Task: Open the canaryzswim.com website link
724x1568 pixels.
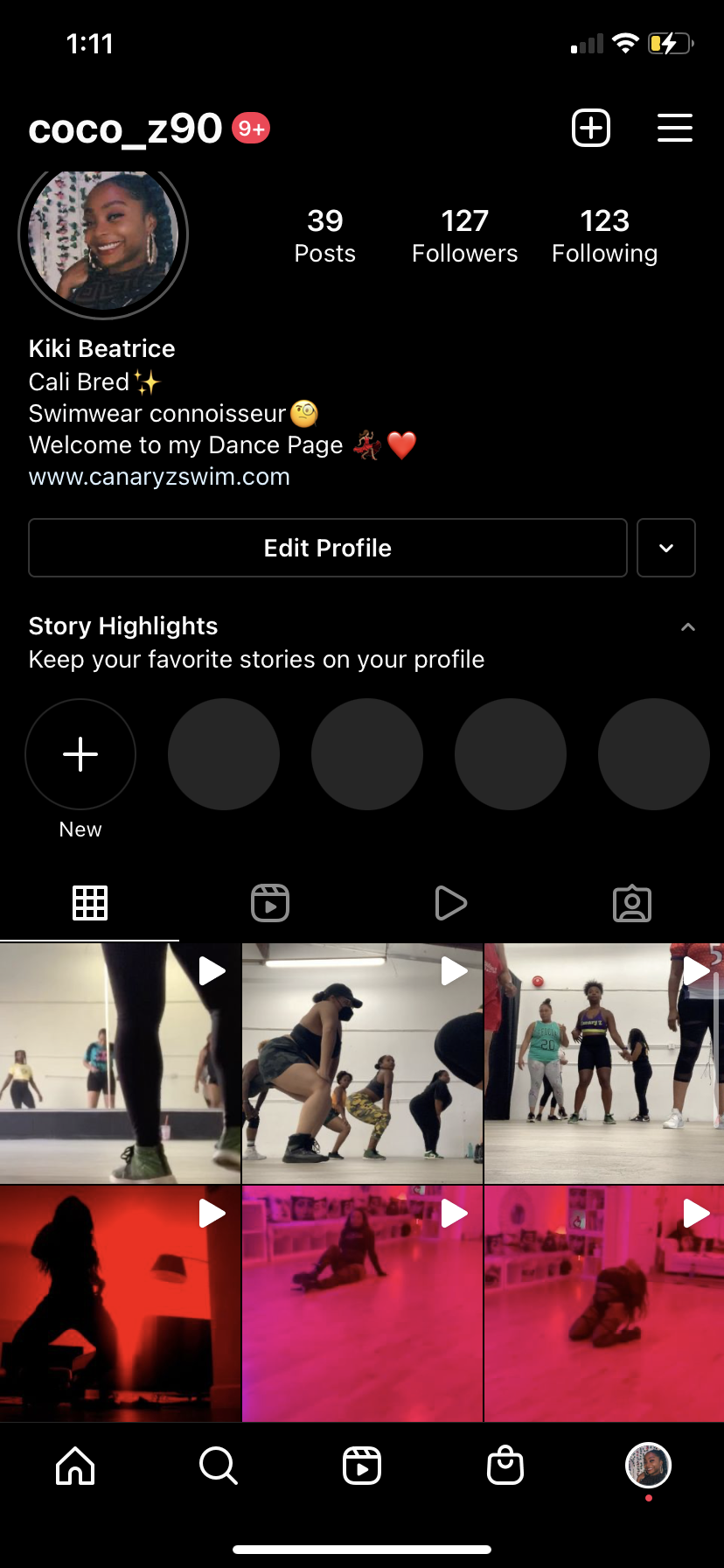Action: (x=159, y=477)
